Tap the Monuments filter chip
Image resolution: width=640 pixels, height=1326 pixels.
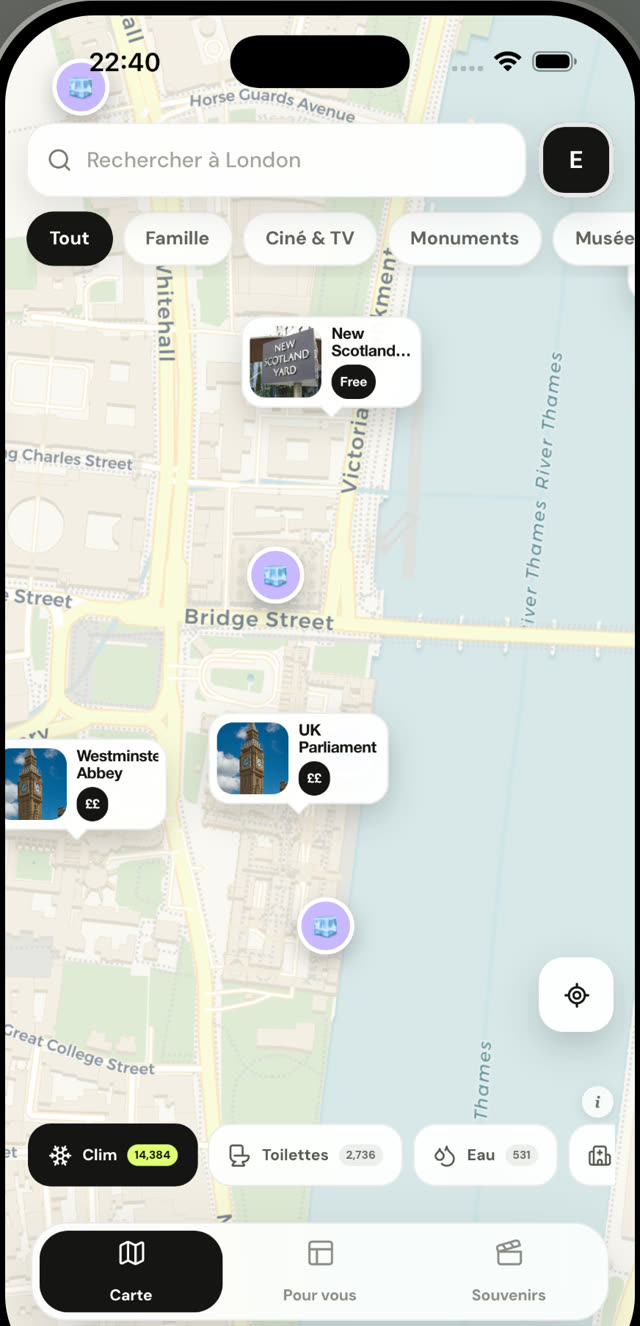point(464,238)
